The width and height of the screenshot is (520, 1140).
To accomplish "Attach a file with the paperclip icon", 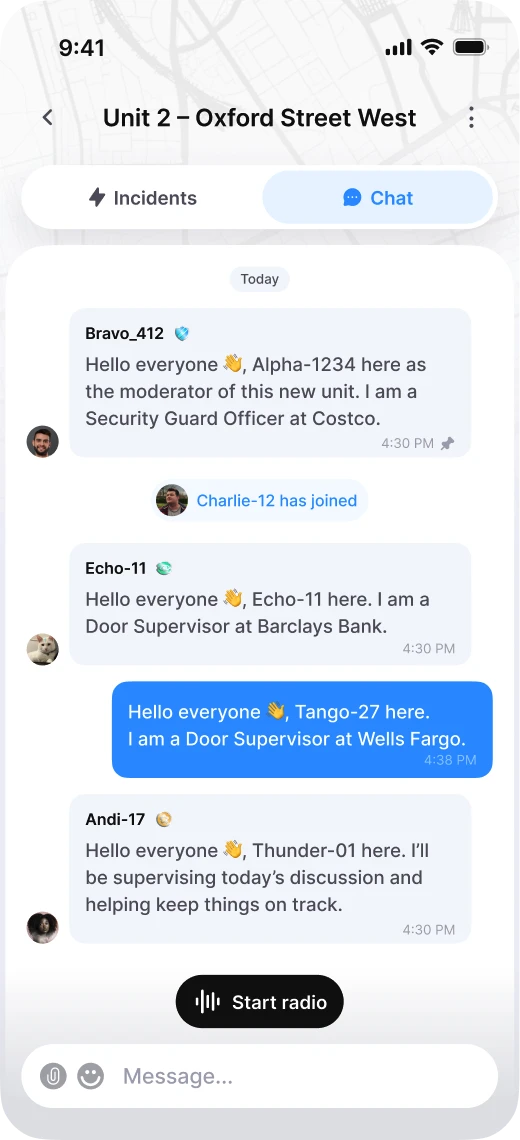I will click(53, 1076).
